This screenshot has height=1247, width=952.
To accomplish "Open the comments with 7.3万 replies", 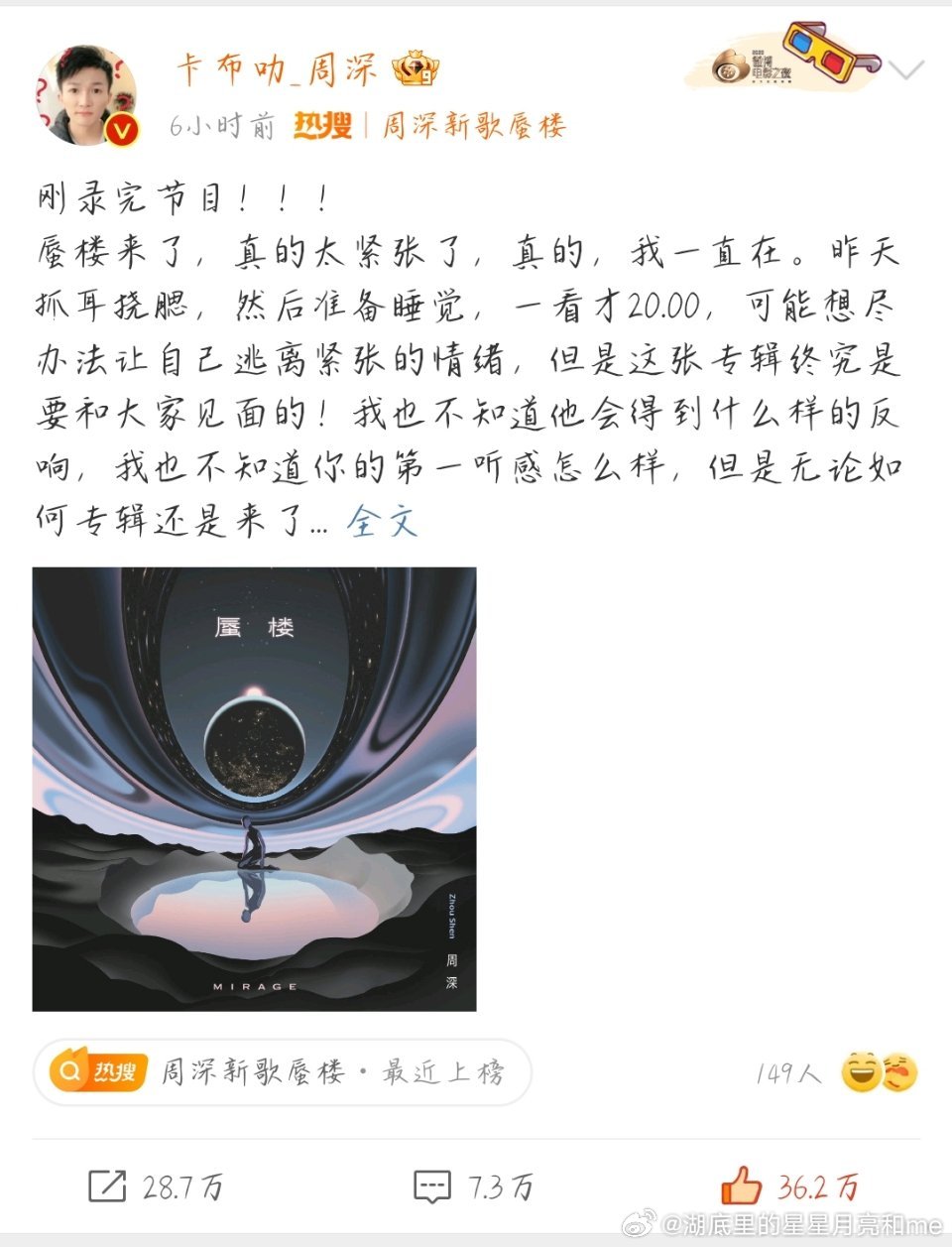I will tap(474, 1186).
